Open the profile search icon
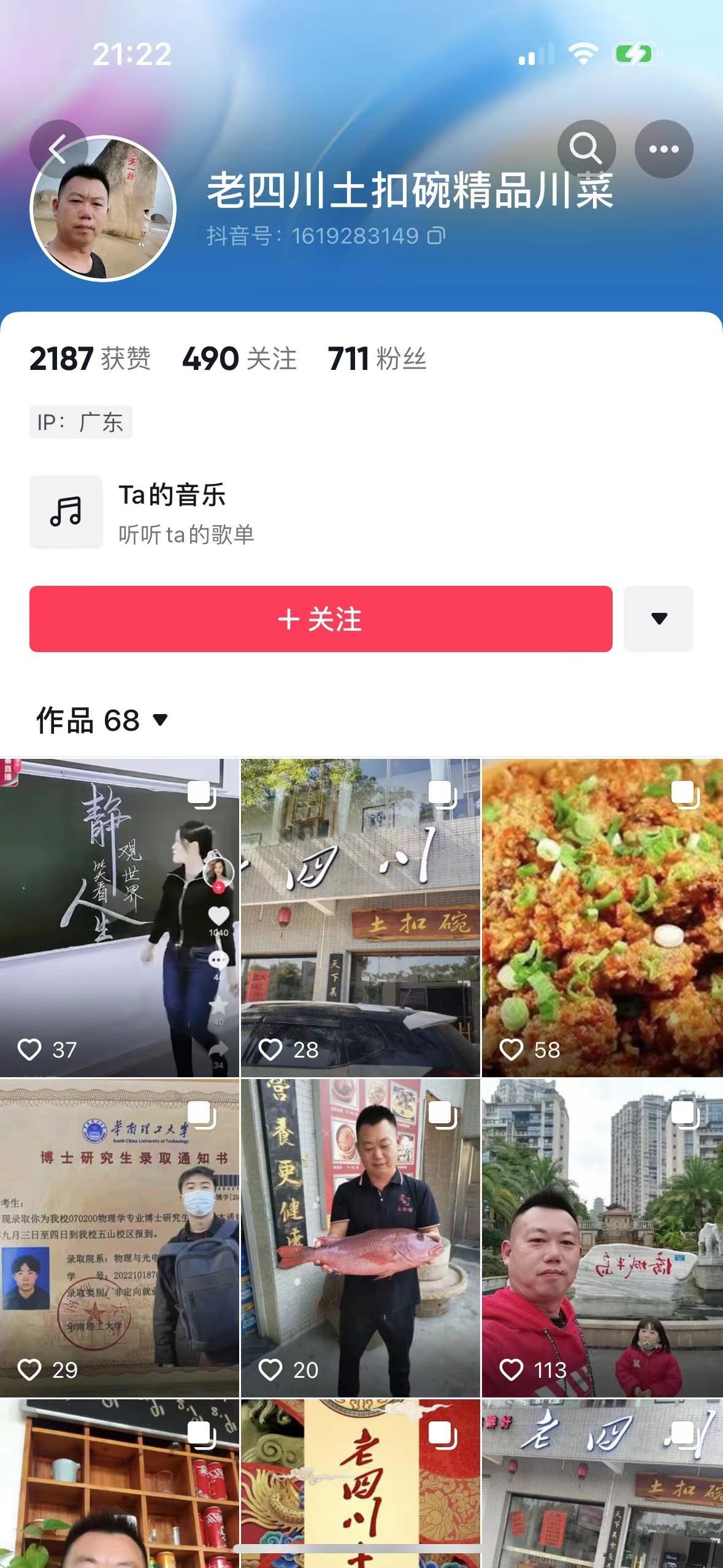 [586, 149]
